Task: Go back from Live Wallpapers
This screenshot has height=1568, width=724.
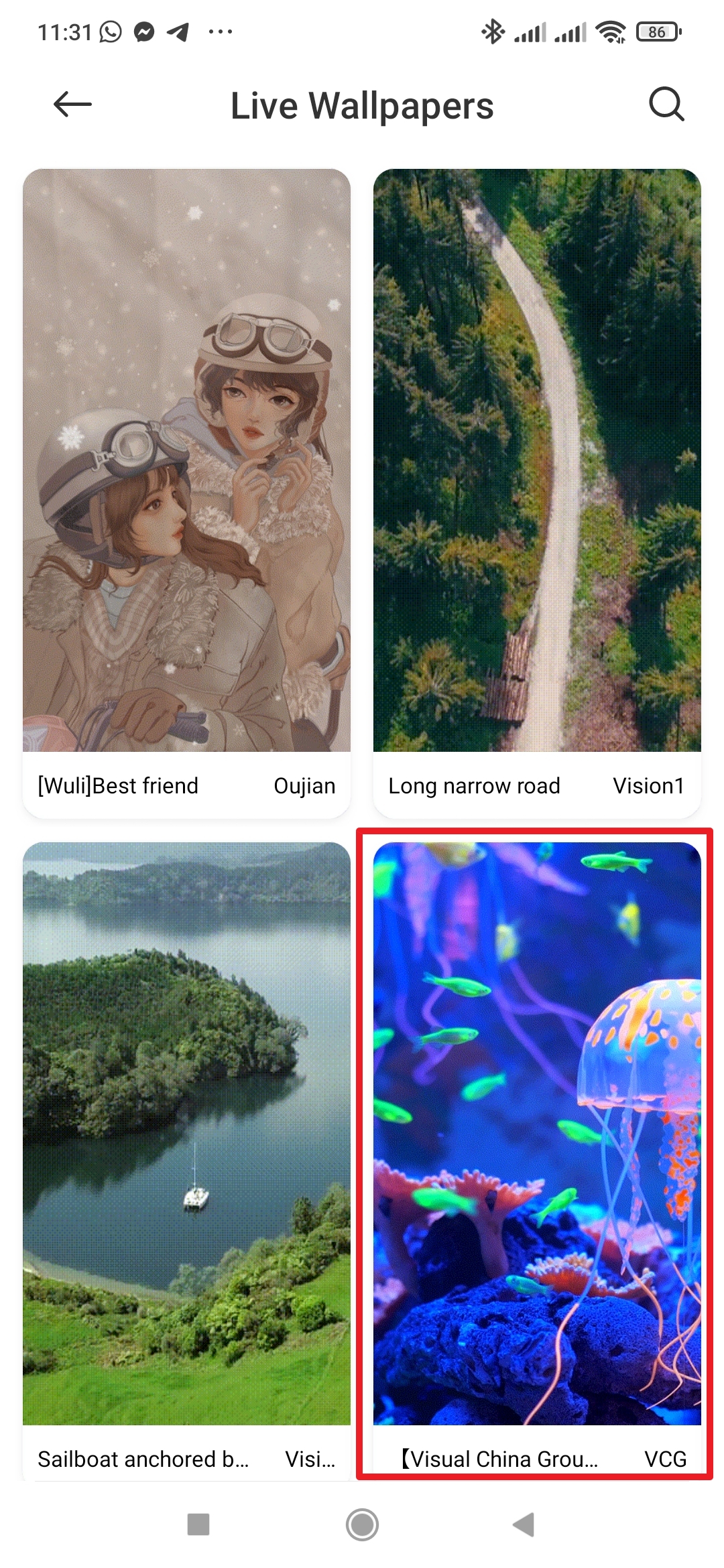Action: [x=72, y=105]
